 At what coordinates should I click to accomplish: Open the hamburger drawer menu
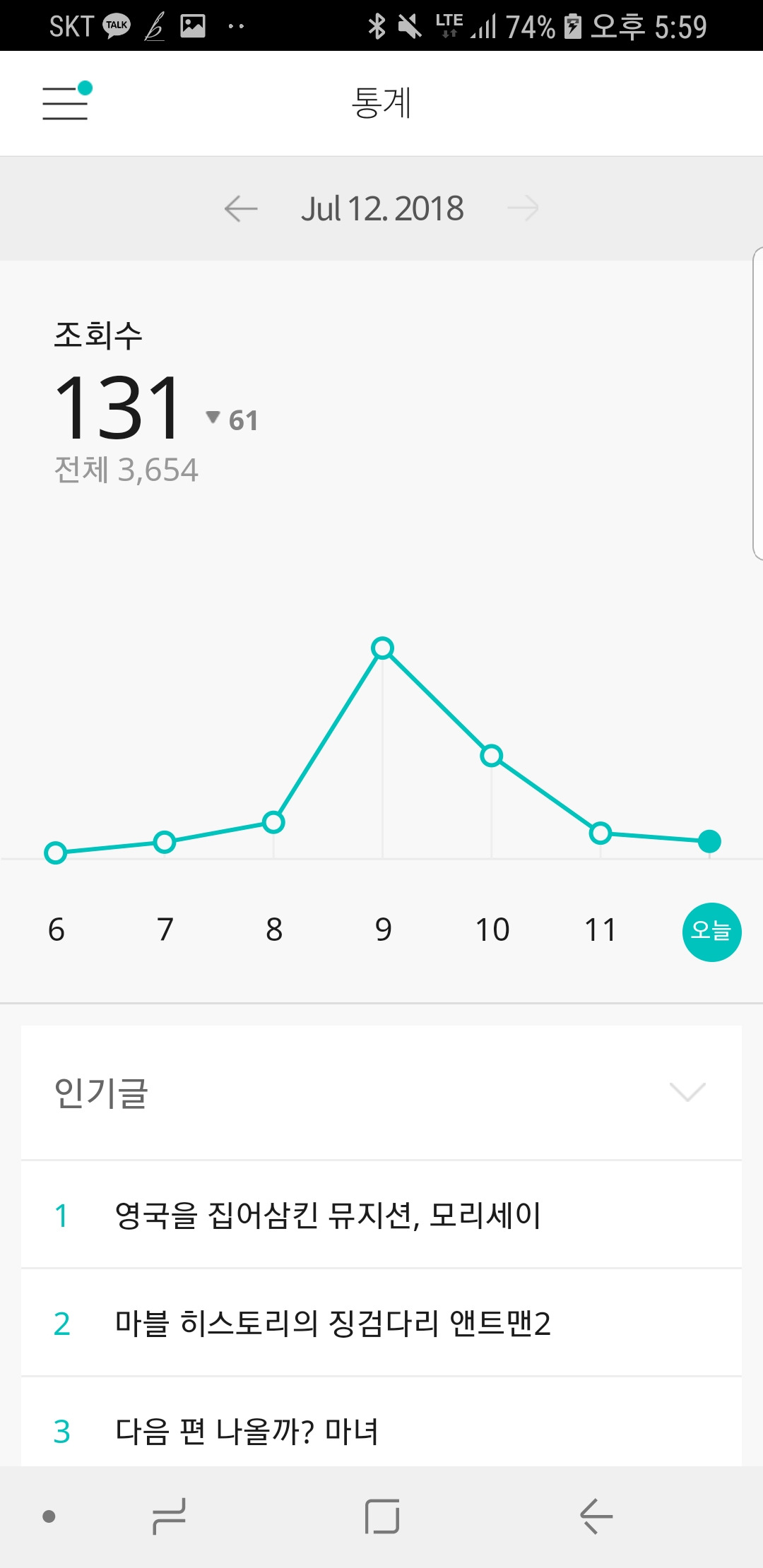(x=66, y=103)
